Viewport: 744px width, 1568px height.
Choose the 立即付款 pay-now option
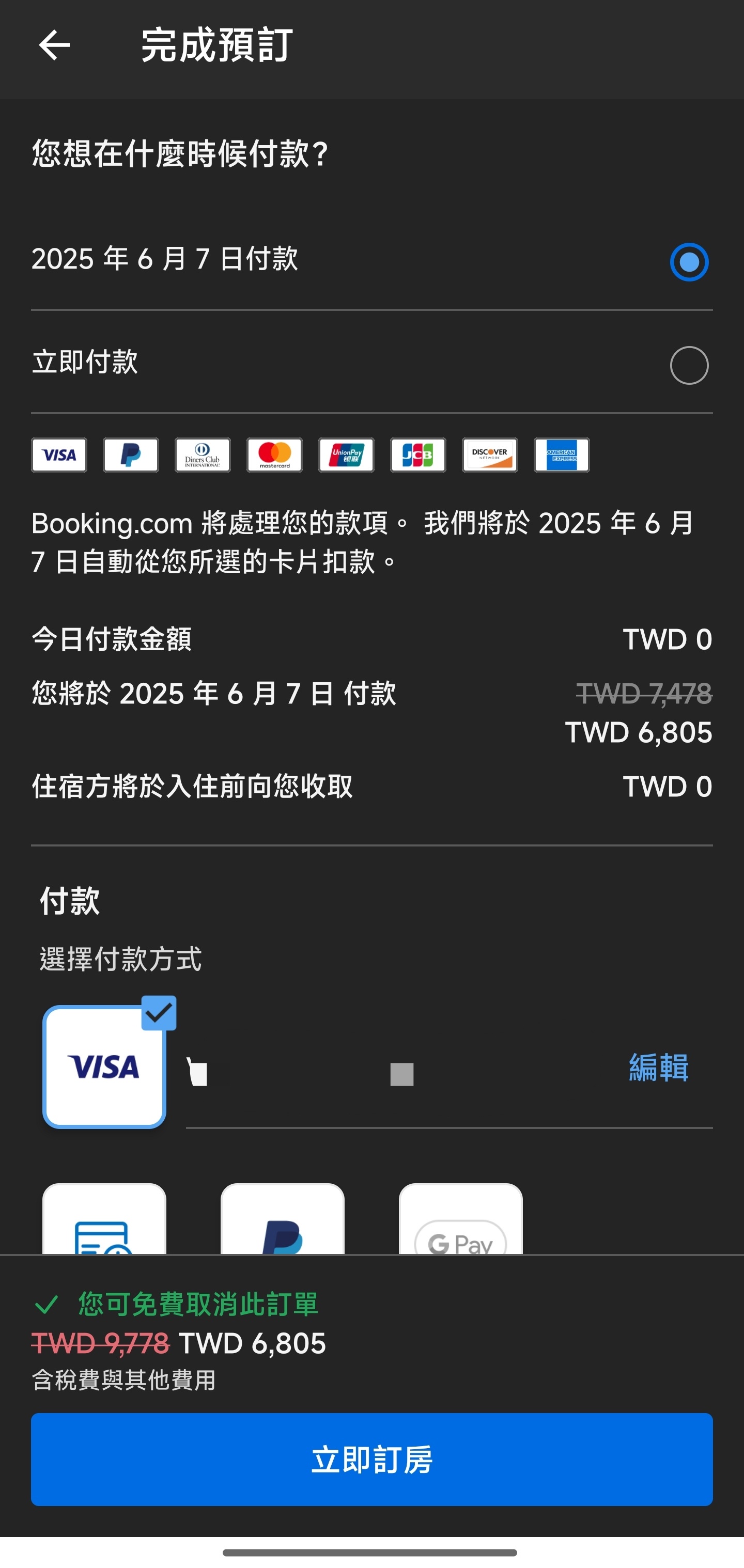coord(371,364)
